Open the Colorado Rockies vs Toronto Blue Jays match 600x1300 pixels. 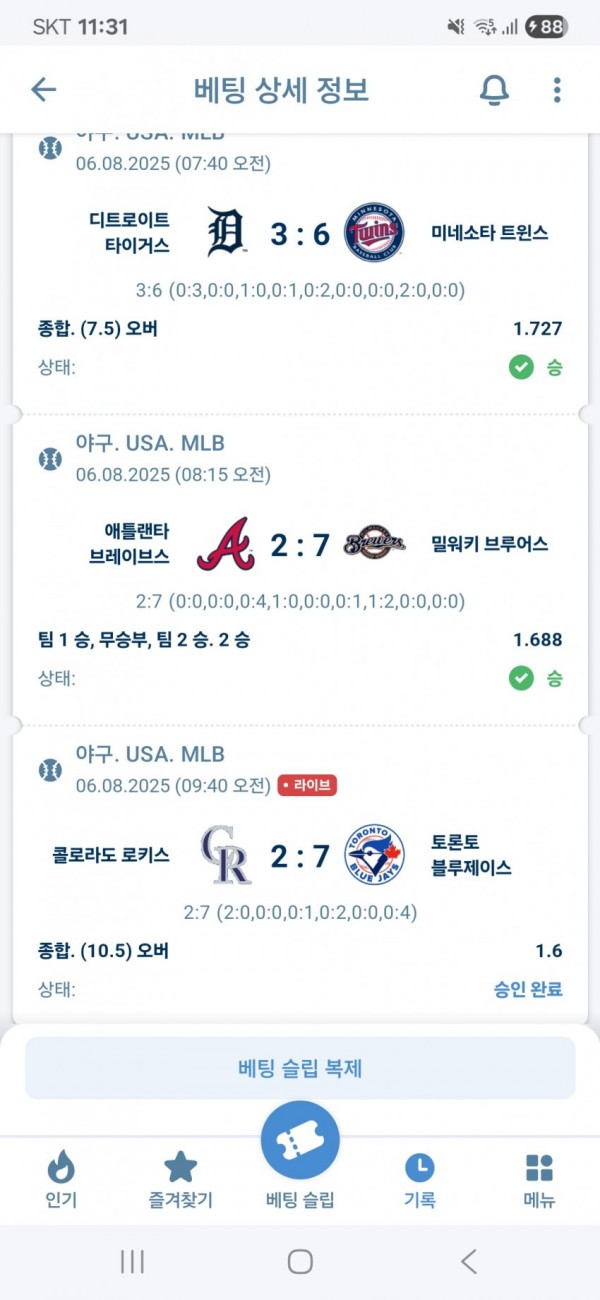click(300, 855)
